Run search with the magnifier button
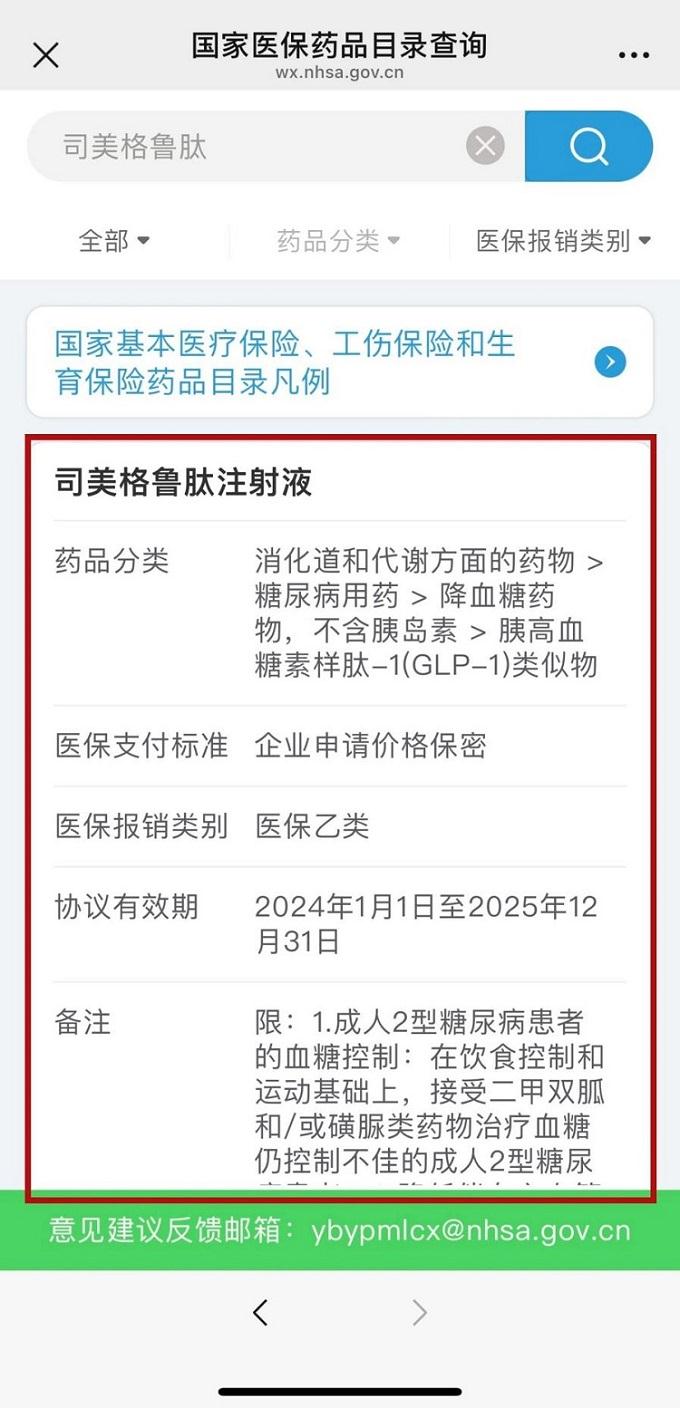The width and height of the screenshot is (680, 1408). (x=589, y=147)
